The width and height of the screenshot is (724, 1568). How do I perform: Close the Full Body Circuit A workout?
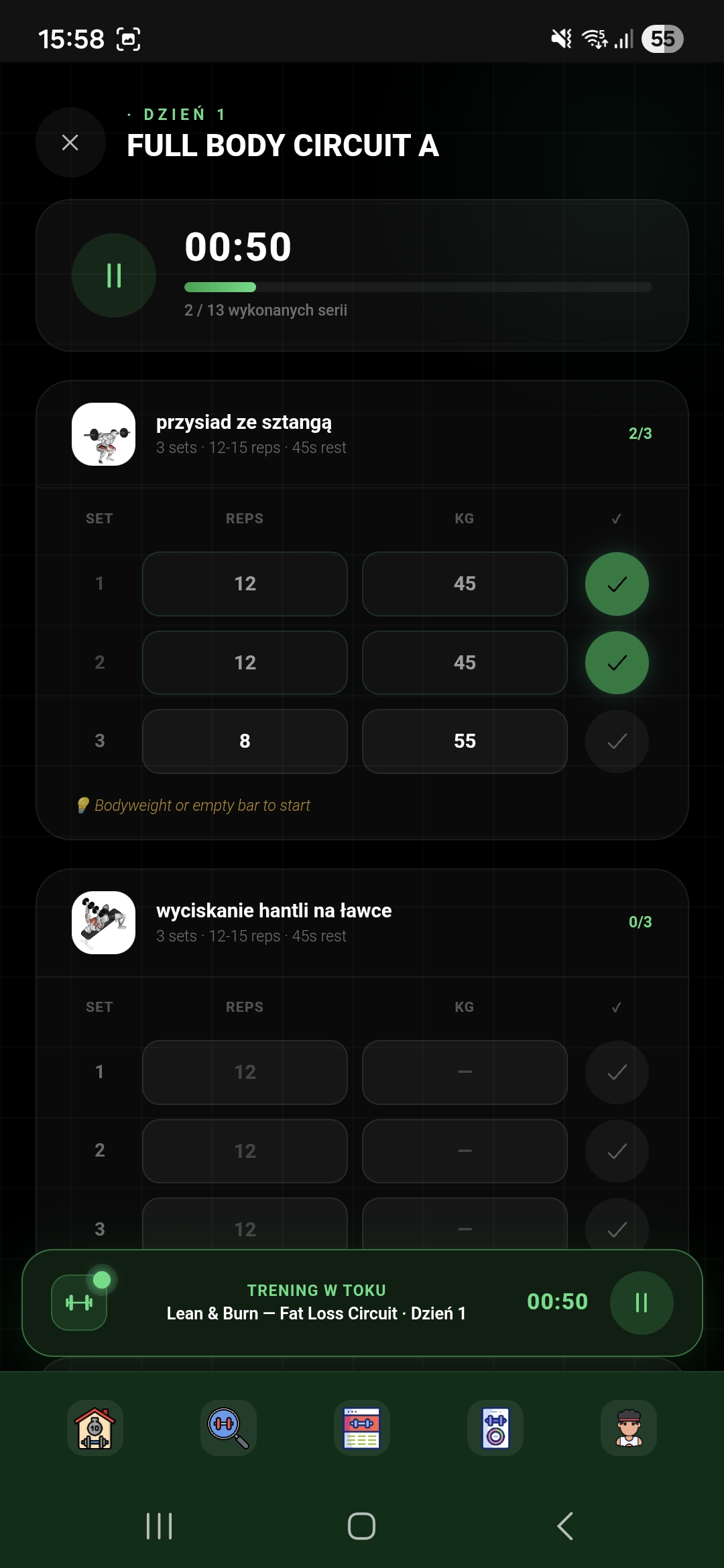tap(70, 143)
